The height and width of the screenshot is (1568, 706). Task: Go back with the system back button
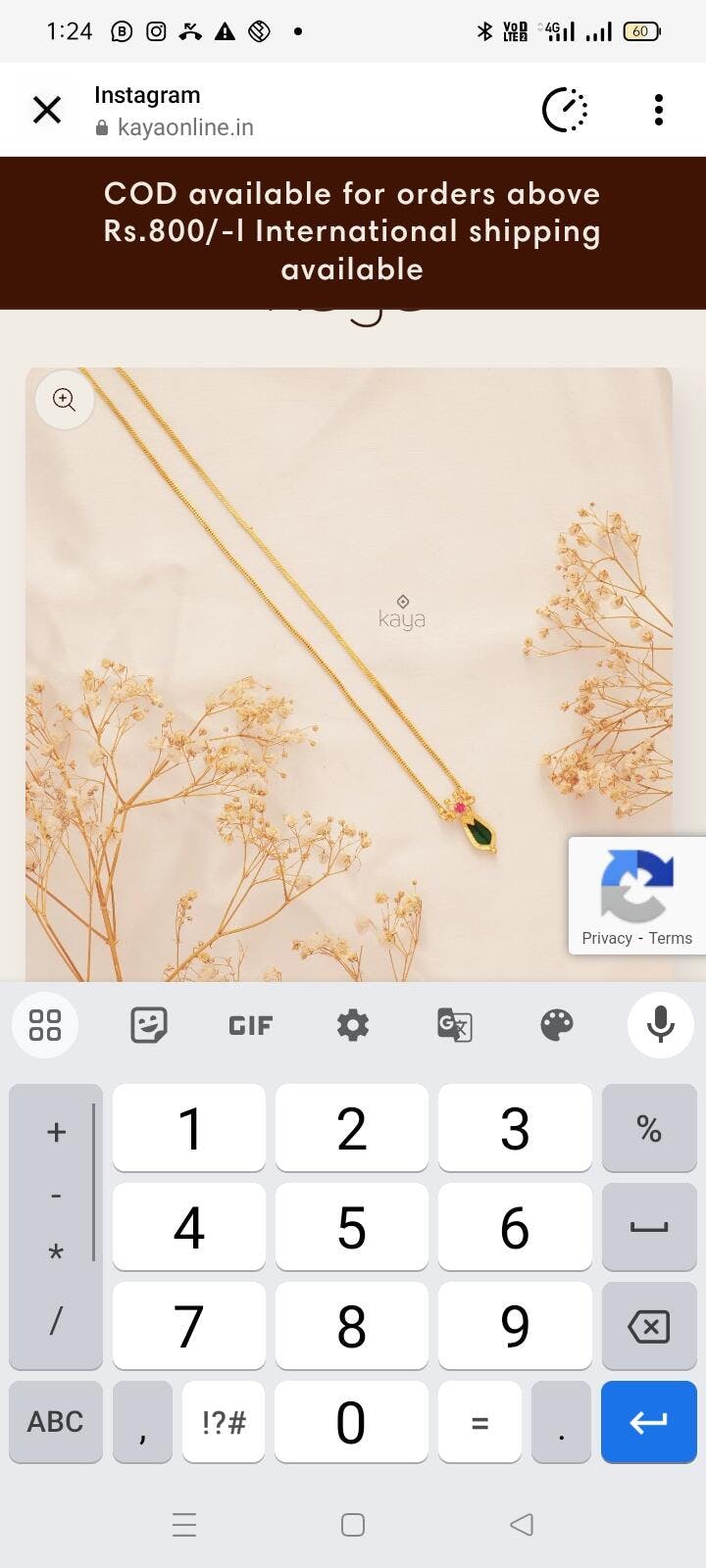pyautogui.click(x=522, y=1525)
